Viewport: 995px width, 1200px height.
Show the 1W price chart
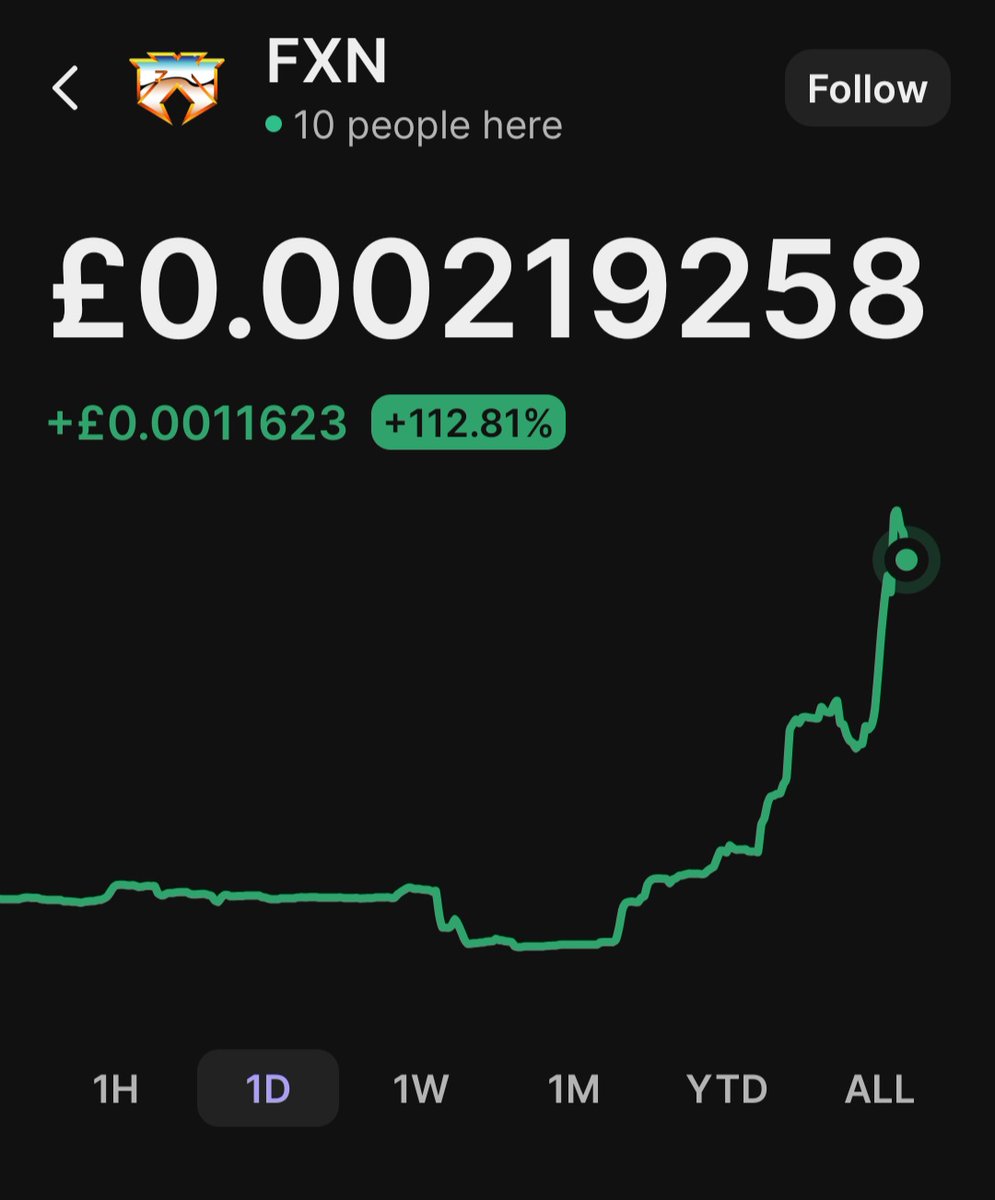pos(420,1088)
